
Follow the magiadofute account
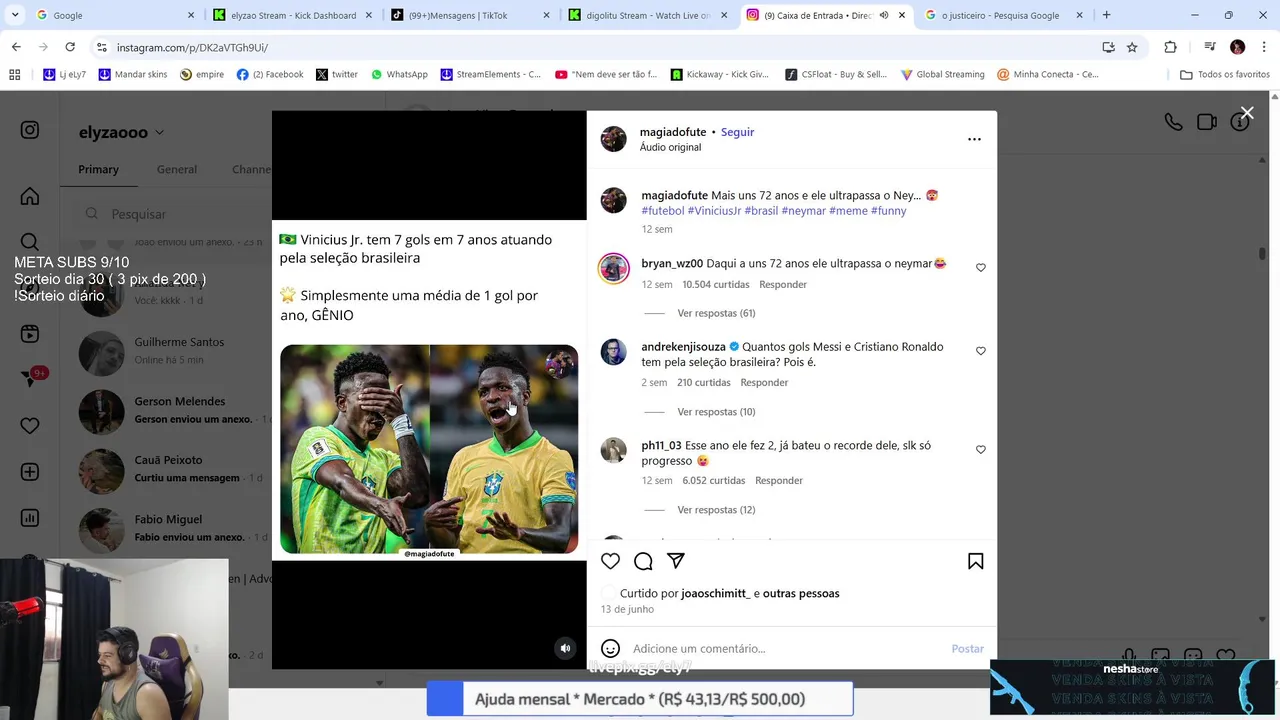pos(737,132)
